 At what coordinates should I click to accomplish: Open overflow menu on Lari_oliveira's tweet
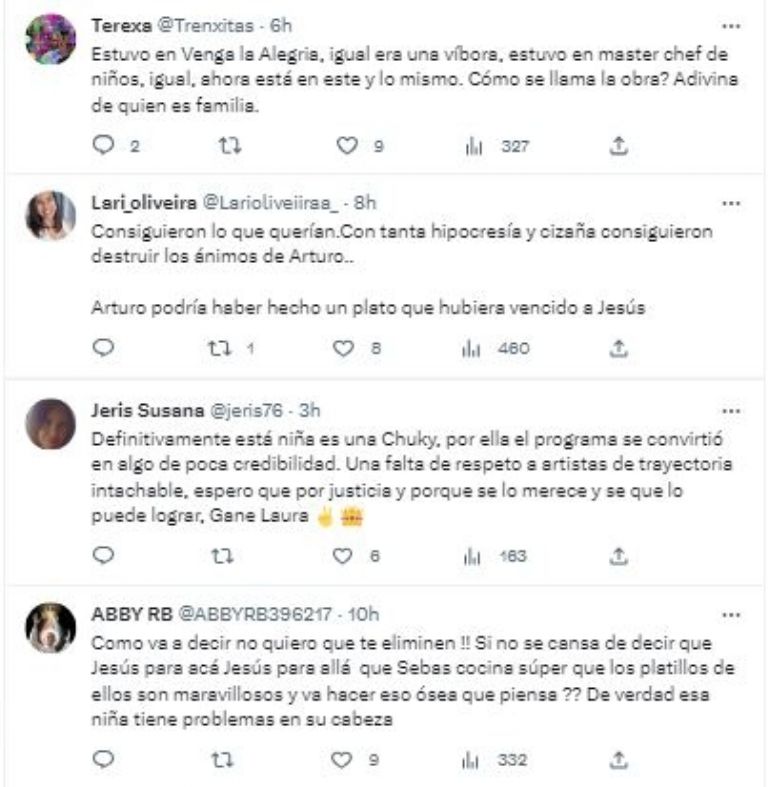point(731,203)
